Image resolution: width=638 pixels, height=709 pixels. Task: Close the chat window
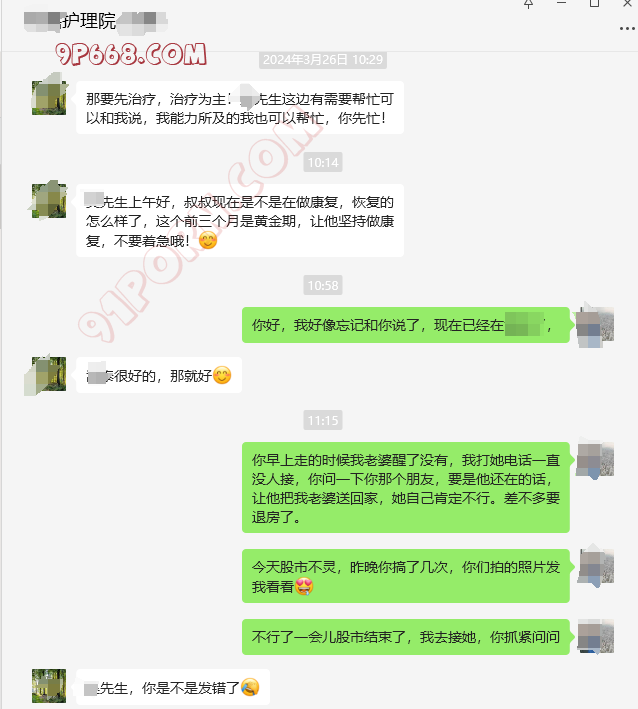627,4
